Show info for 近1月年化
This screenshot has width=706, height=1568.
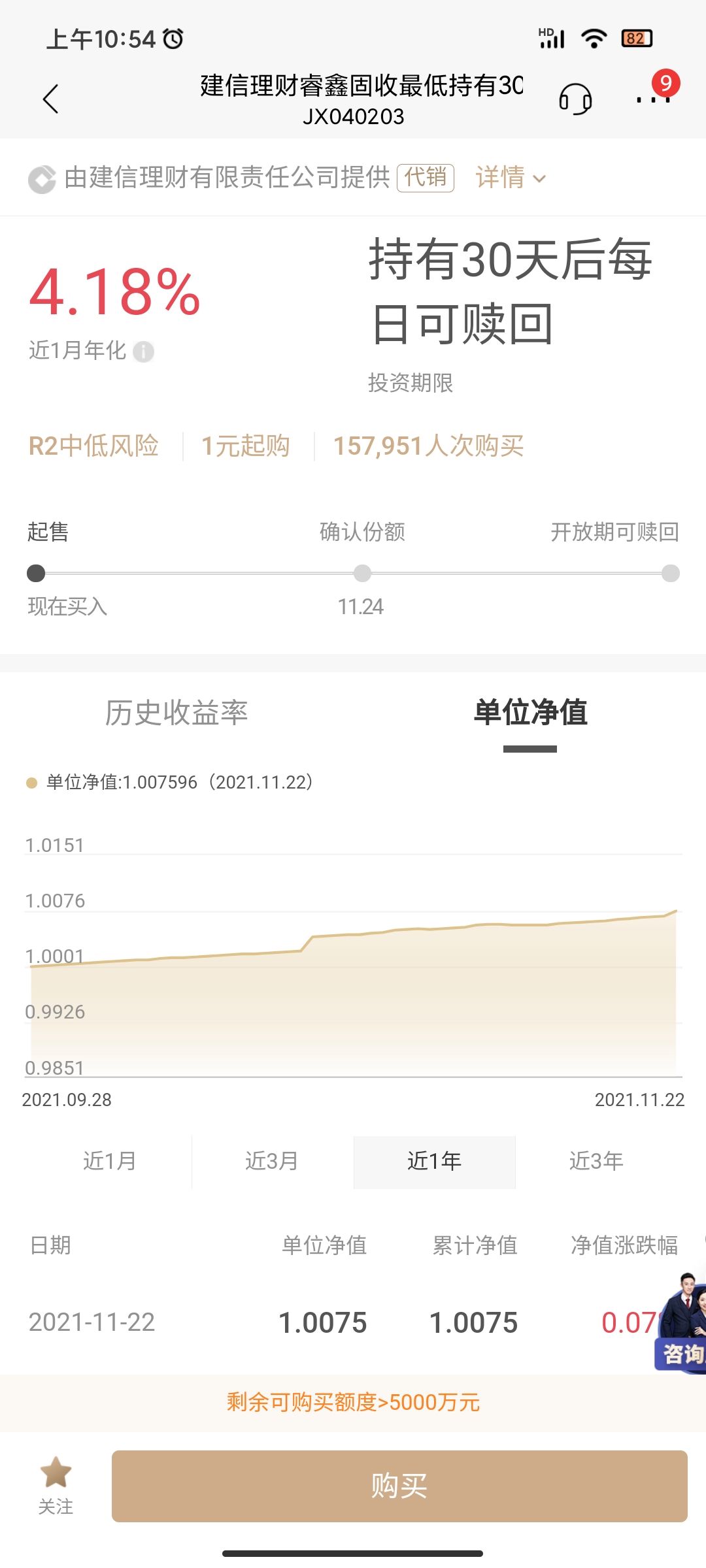tap(144, 351)
